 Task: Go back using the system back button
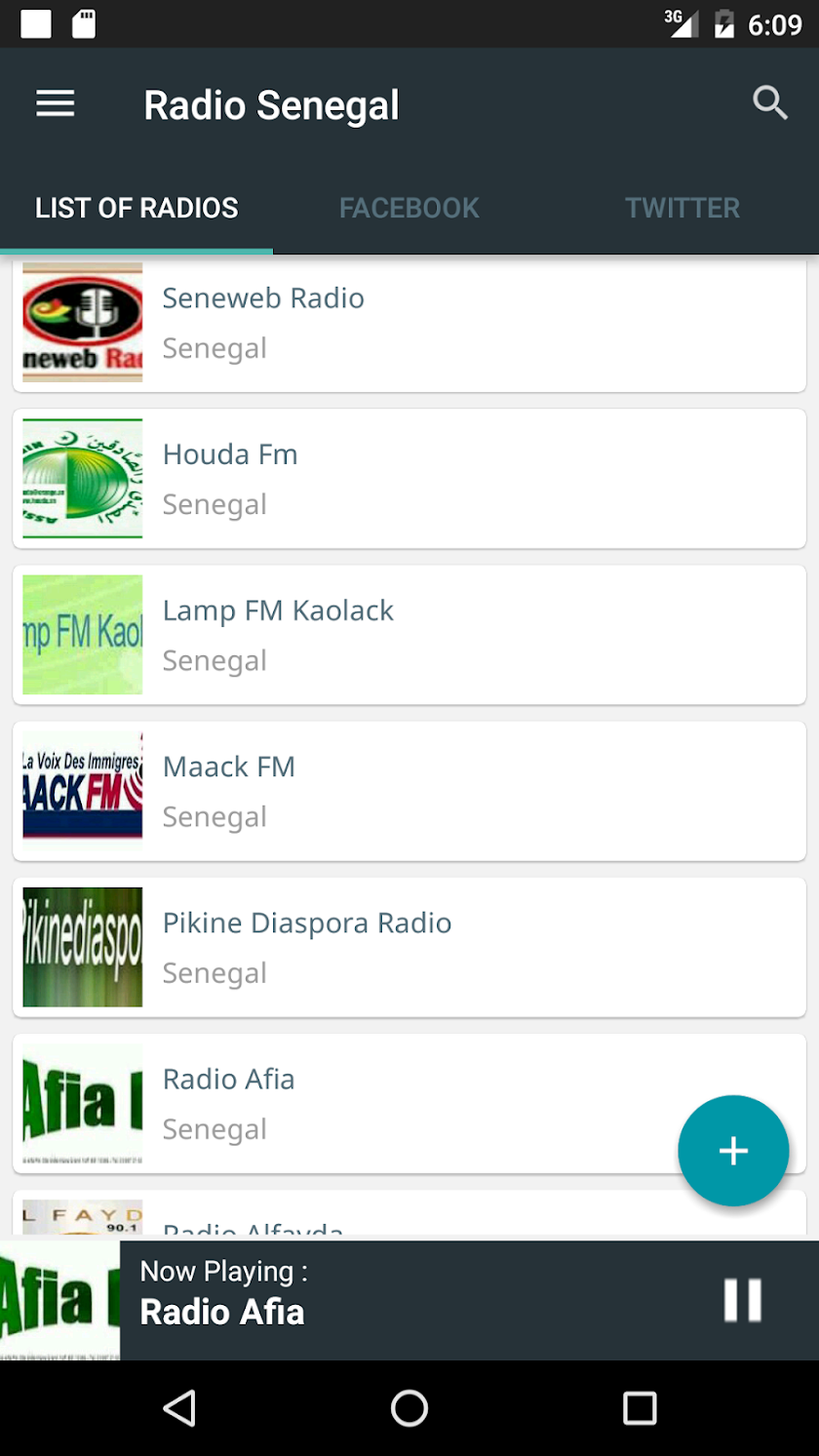pos(179,1408)
